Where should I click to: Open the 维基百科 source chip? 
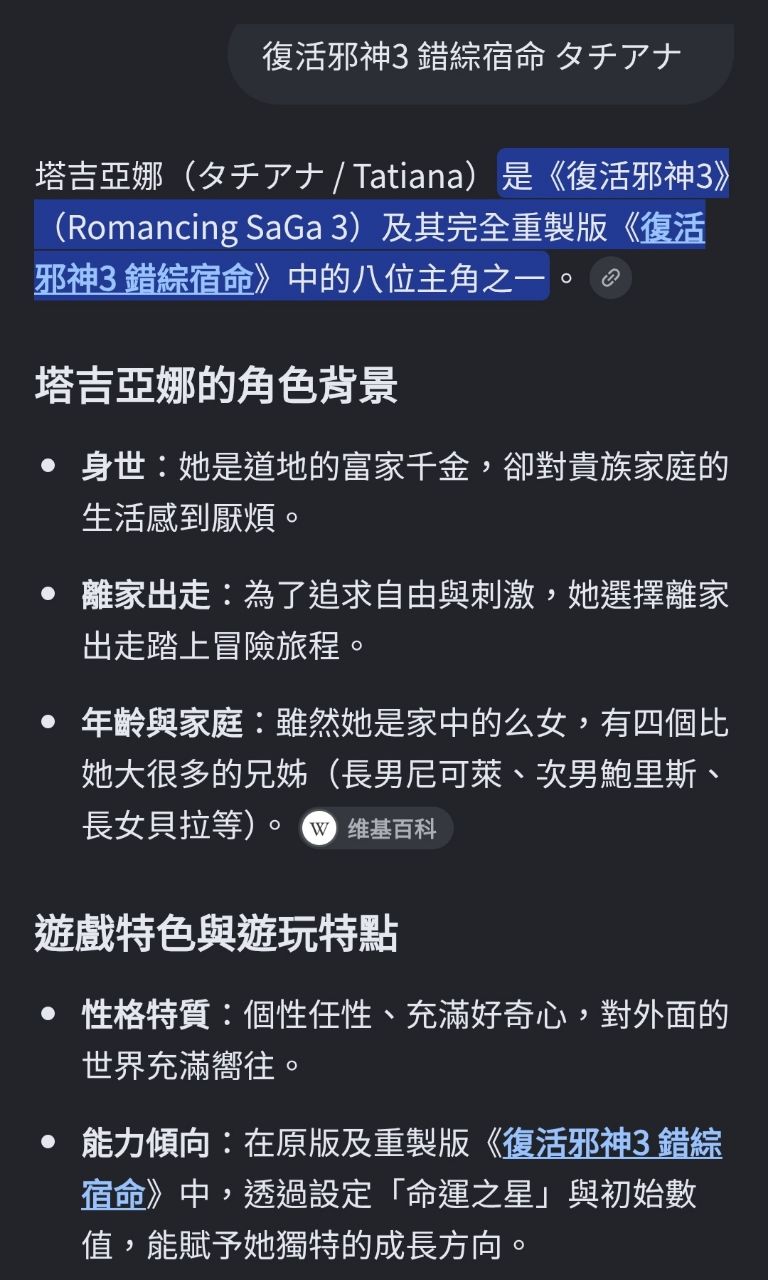pyautogui.click(x=376, y=828)
